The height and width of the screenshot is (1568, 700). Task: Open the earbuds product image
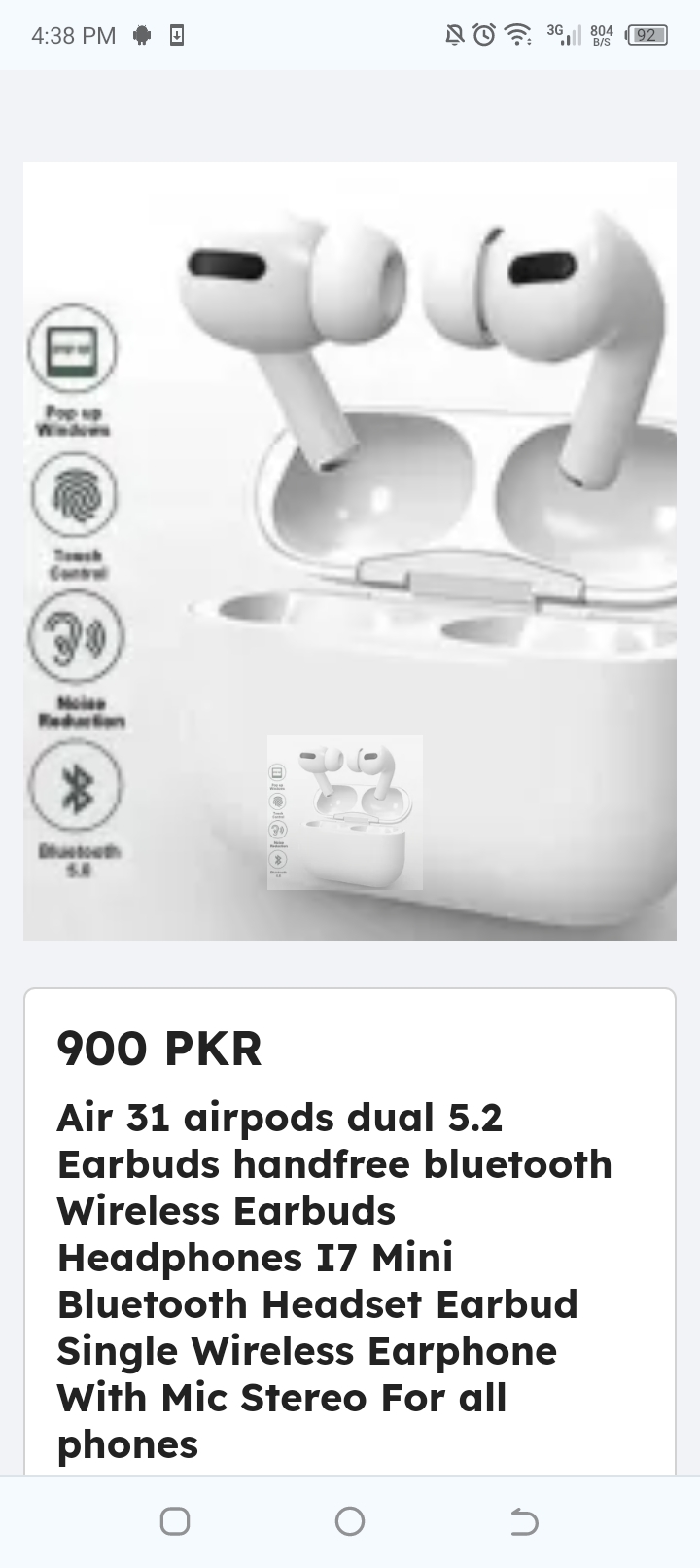tap(350, 551)
